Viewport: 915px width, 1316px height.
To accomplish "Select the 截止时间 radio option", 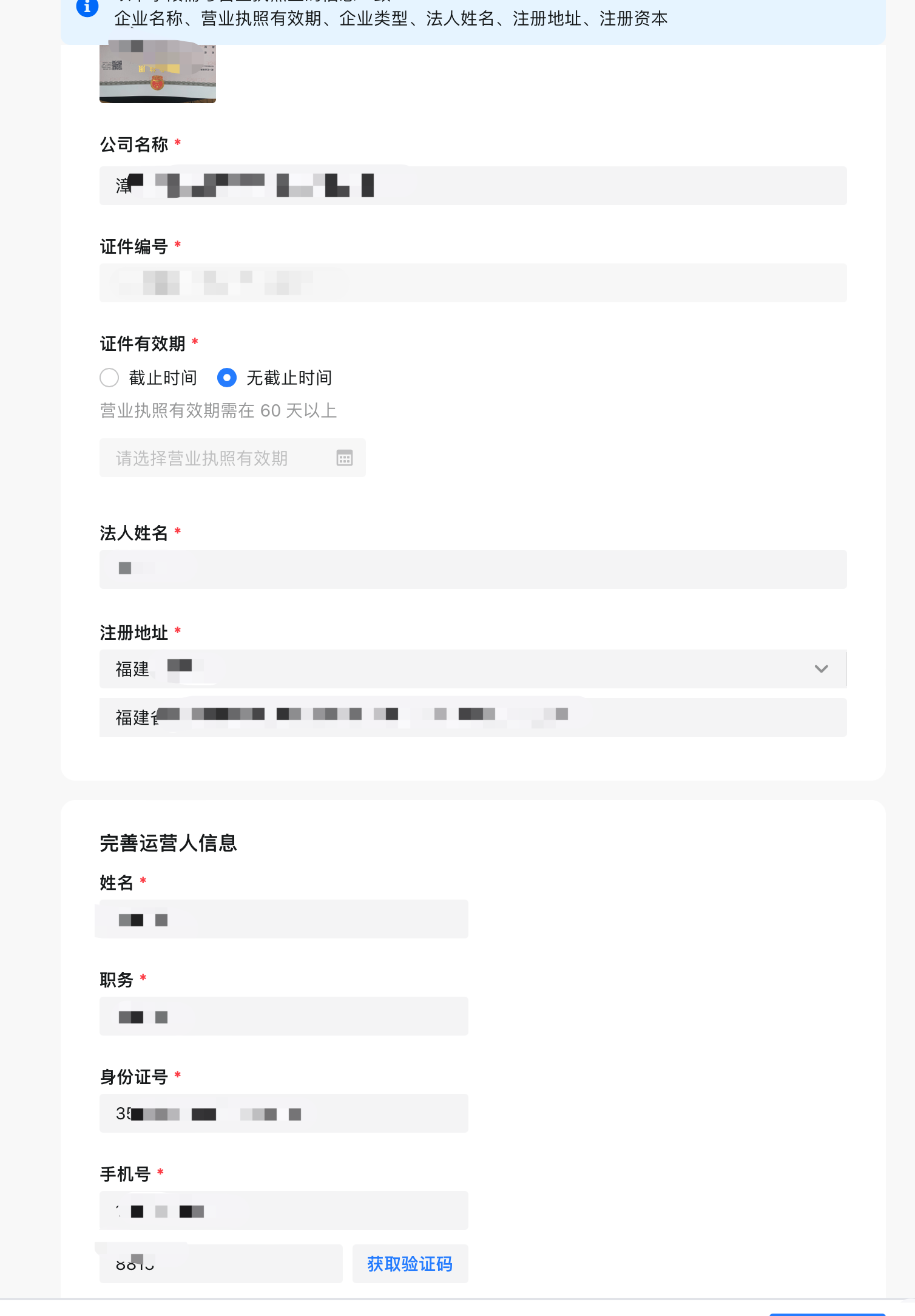I will tap(110, 378).
